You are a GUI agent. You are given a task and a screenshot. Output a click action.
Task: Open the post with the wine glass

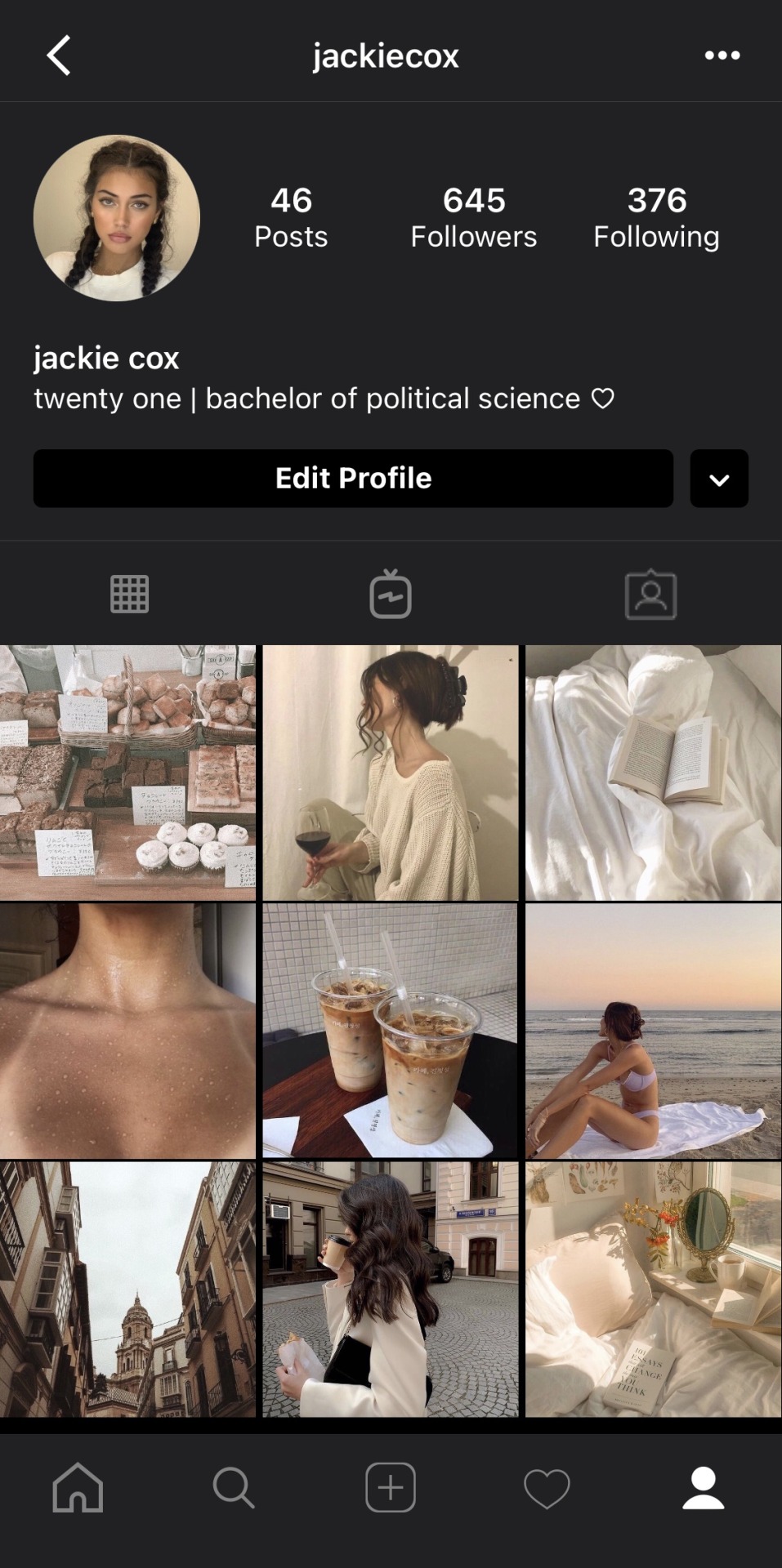click(x=391, y=773)
